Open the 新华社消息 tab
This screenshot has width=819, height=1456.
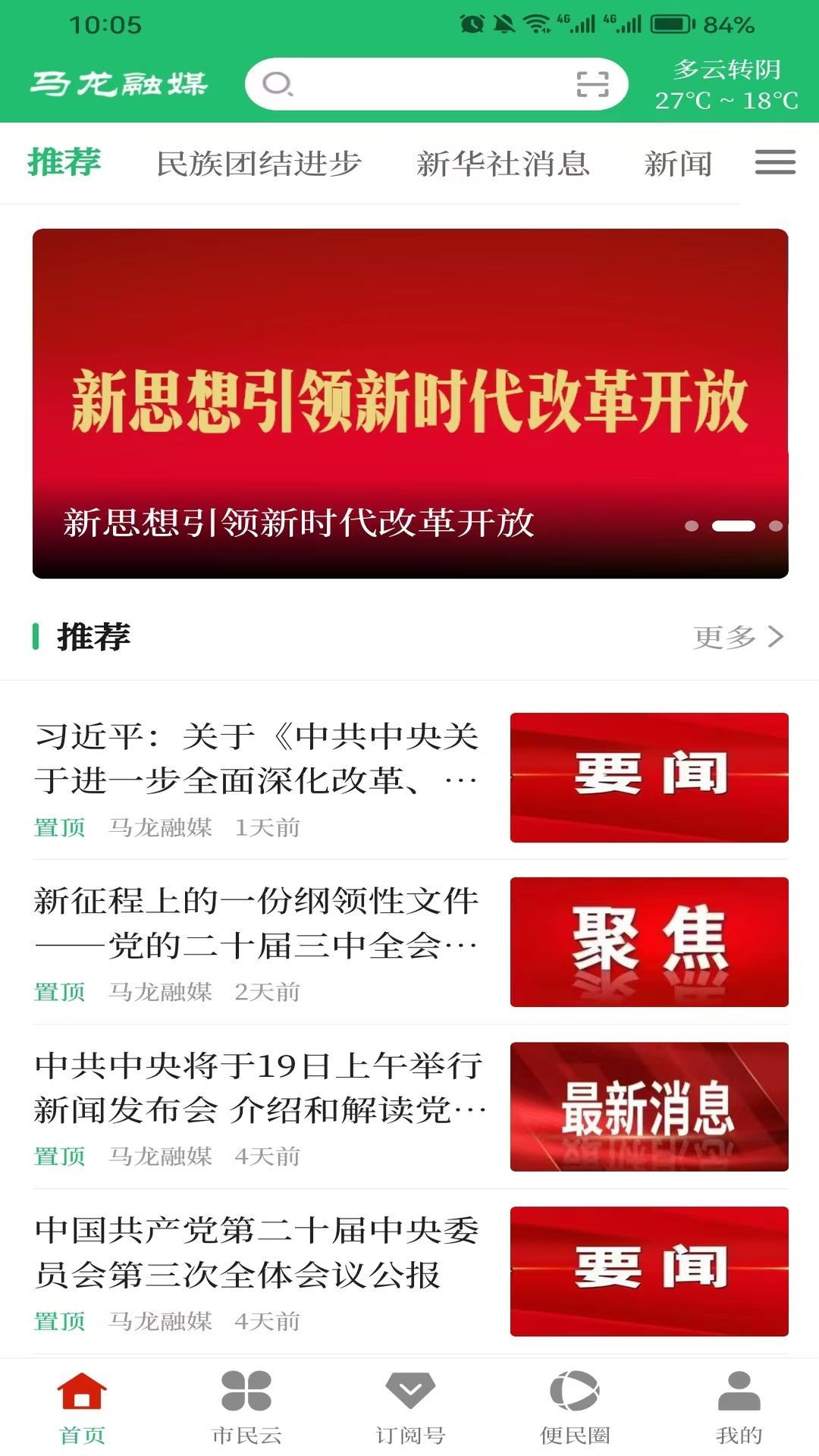[x=504, y=162]
